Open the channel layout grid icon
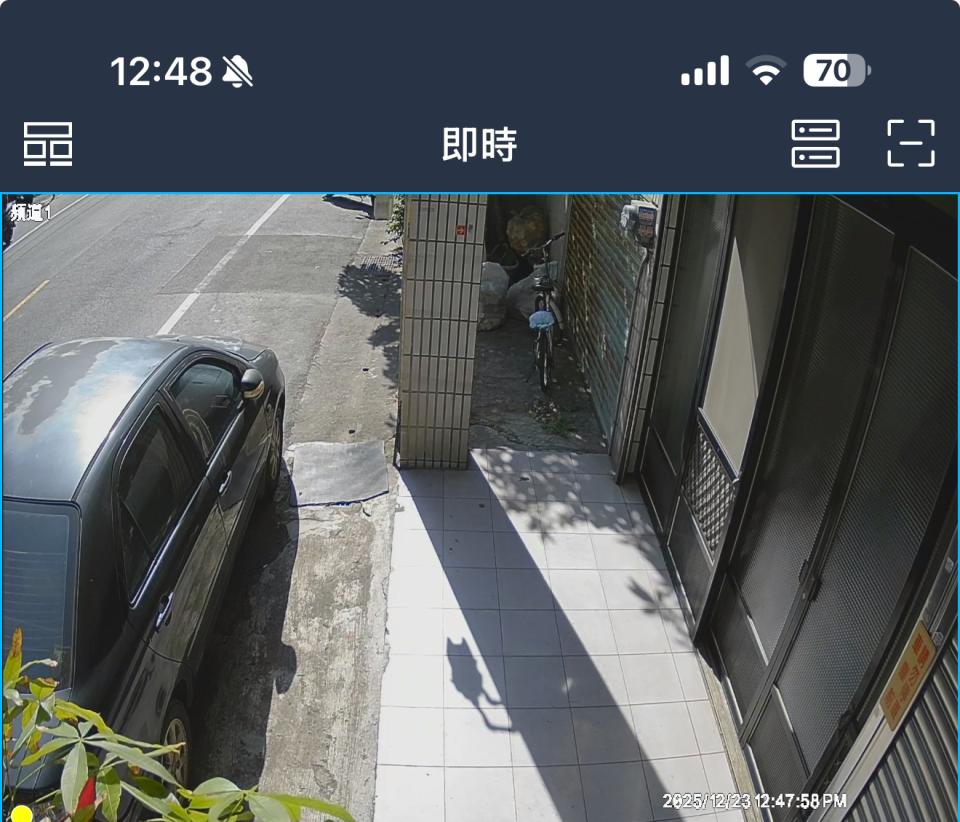 tap(48, 144)
